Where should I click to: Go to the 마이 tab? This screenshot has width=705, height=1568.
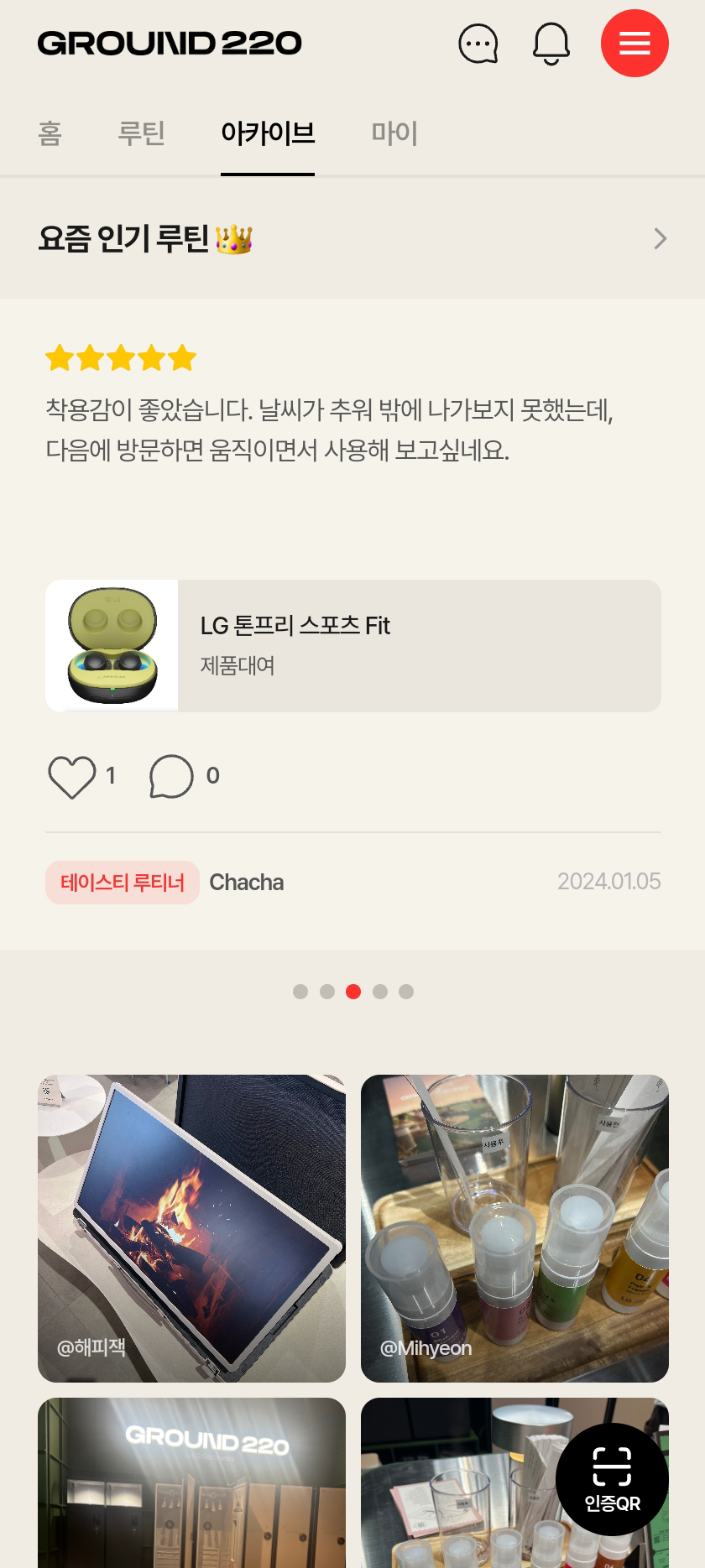(394, 133)
